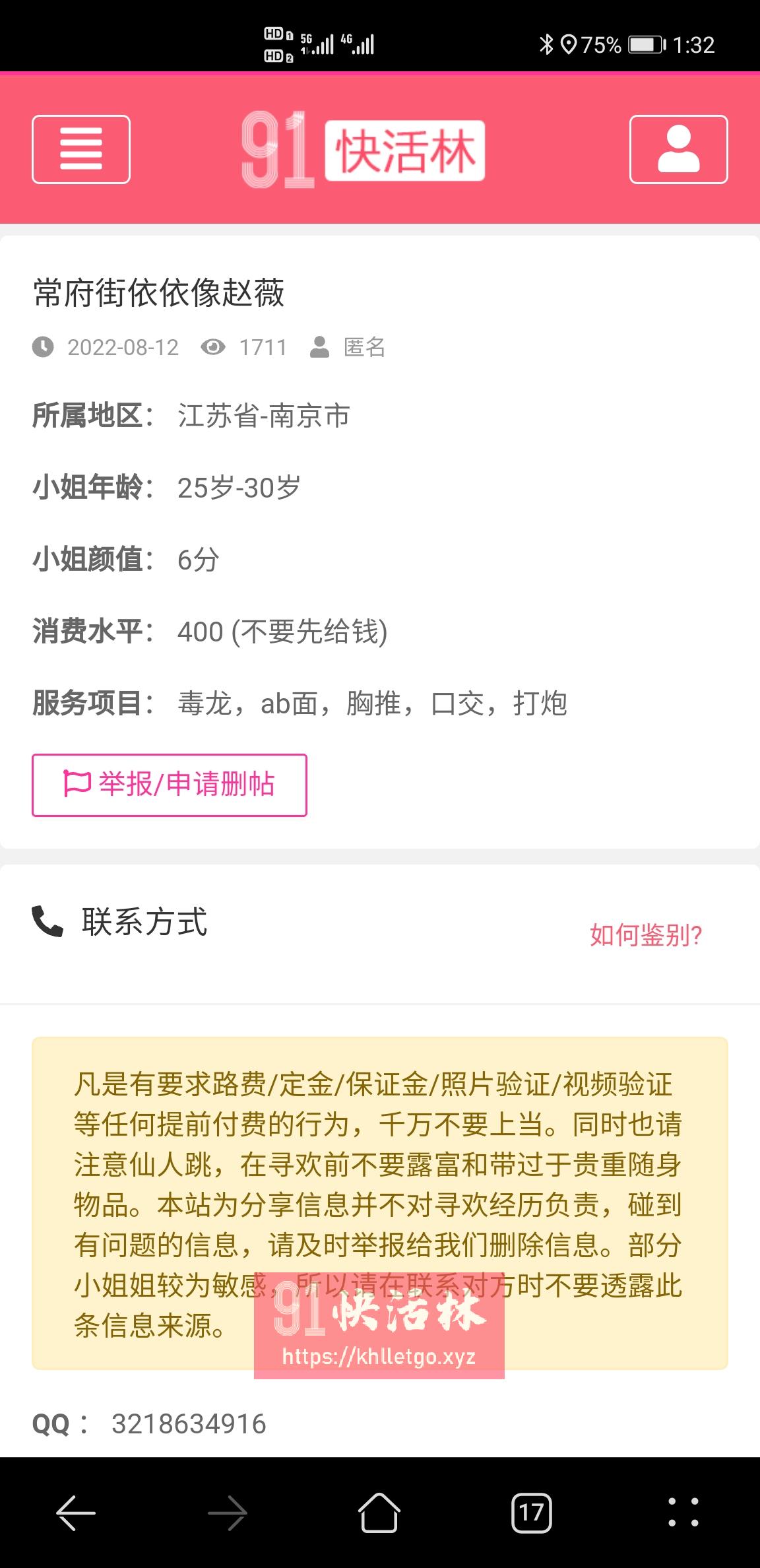Click the clock icon beside the 2022-08-12 date
The width and height of the screenshot is (760, 1568).
44,346
